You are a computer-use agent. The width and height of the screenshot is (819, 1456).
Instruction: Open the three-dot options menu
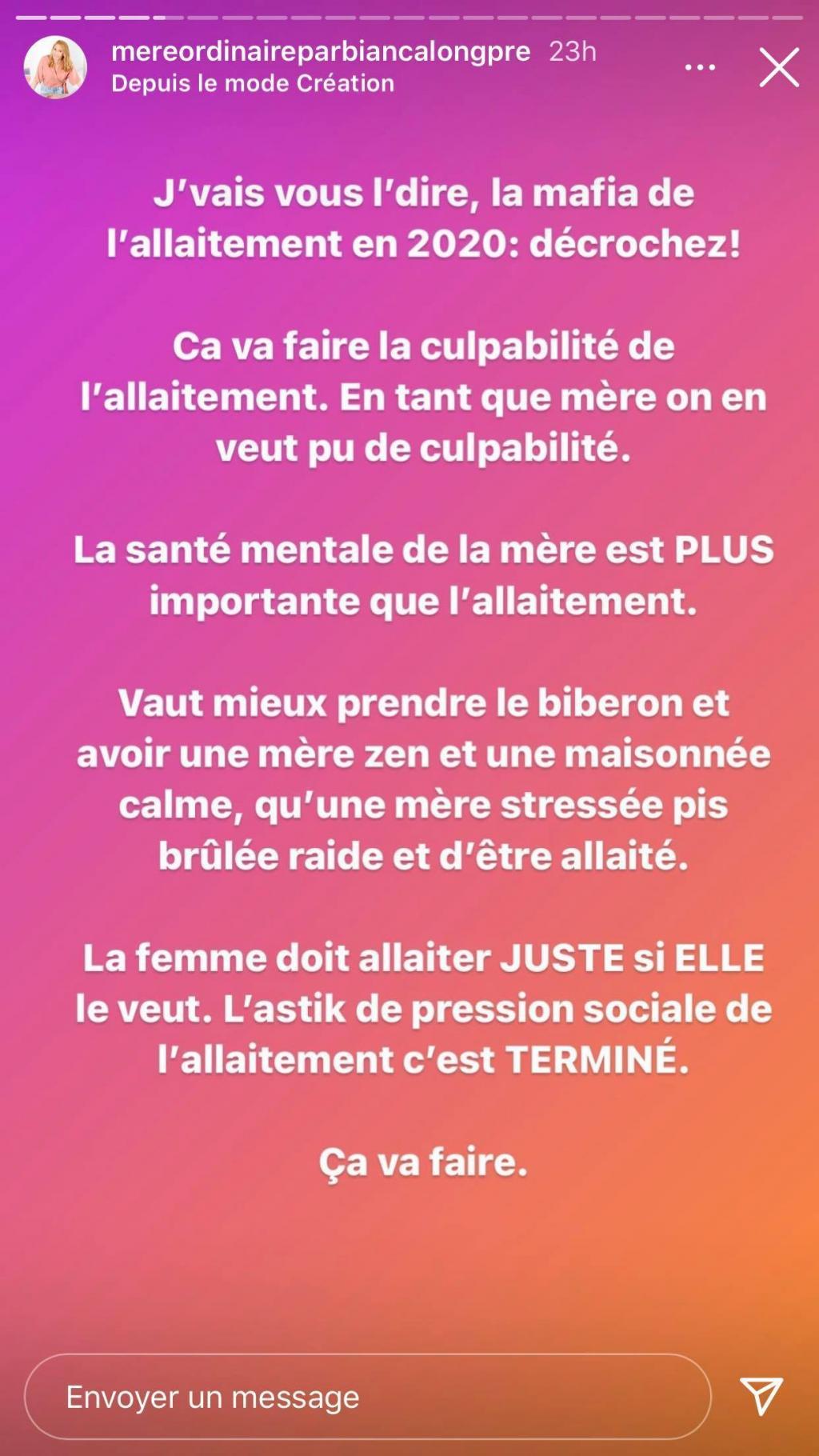700,67
